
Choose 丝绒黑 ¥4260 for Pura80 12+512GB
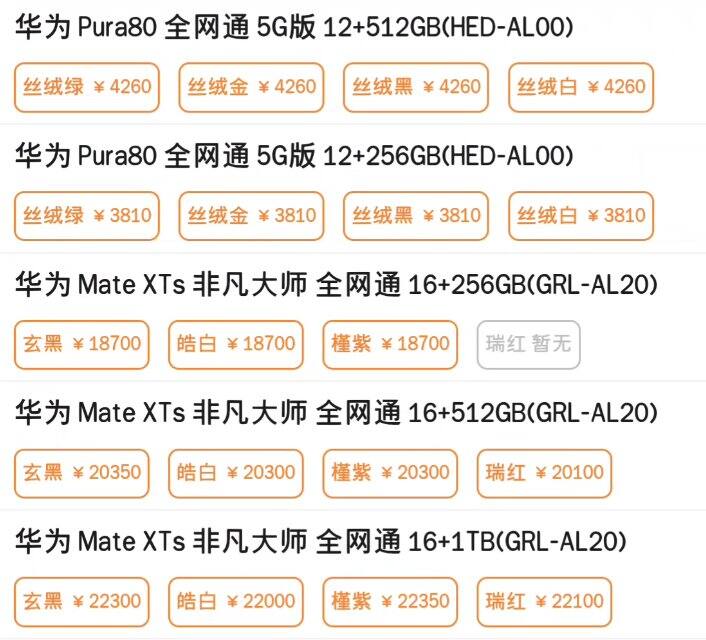point(416,87)
